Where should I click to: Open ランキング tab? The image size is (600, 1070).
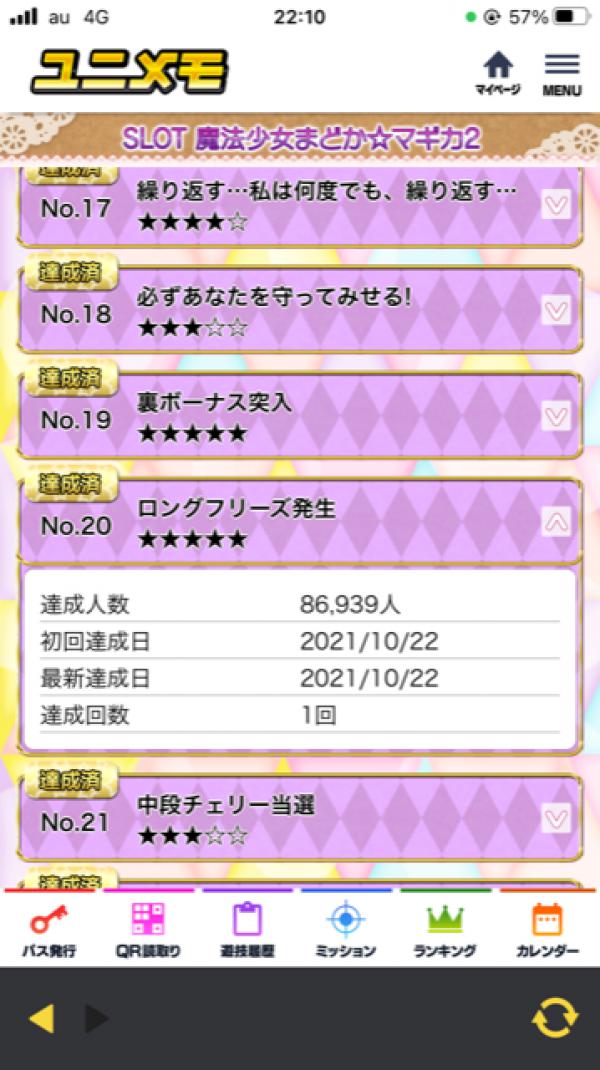click(445, 929)
